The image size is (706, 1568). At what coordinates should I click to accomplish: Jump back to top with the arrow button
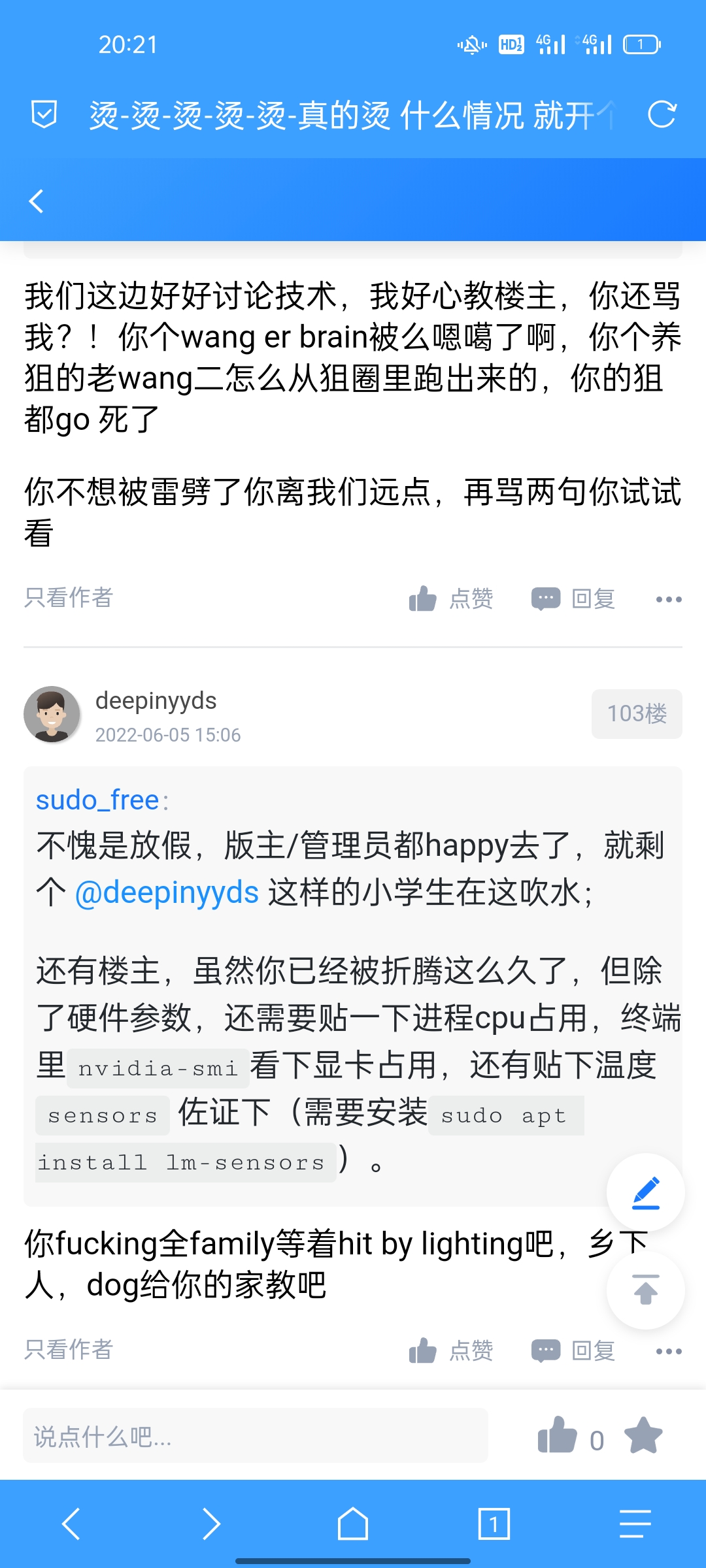pyautogui.click(x=645, y=1290)
